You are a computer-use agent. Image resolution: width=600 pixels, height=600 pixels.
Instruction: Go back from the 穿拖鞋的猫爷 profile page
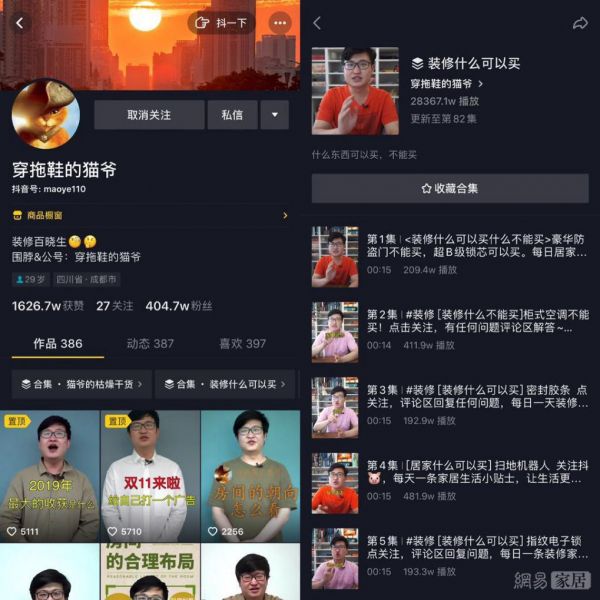(x=20, y=22)
